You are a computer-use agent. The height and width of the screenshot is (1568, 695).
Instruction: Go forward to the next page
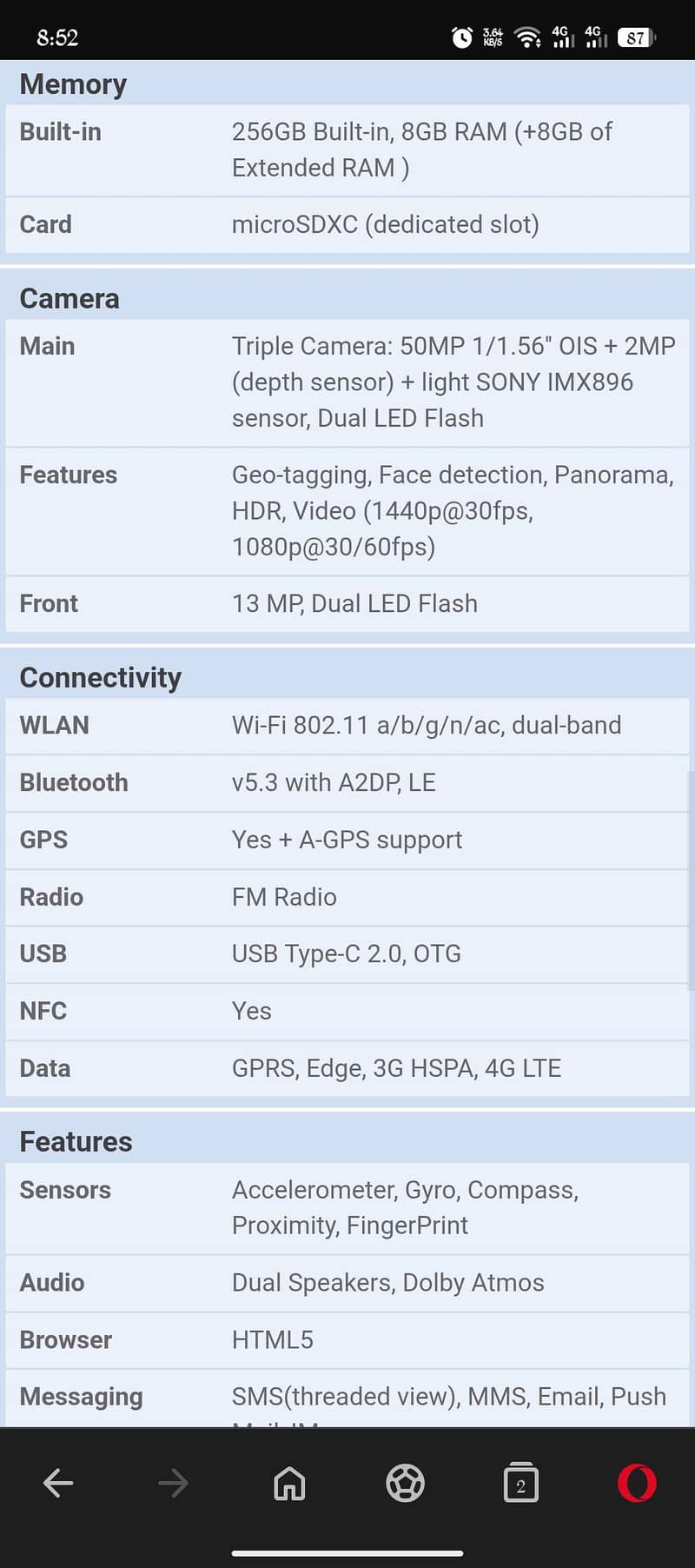coord(174,1483)
